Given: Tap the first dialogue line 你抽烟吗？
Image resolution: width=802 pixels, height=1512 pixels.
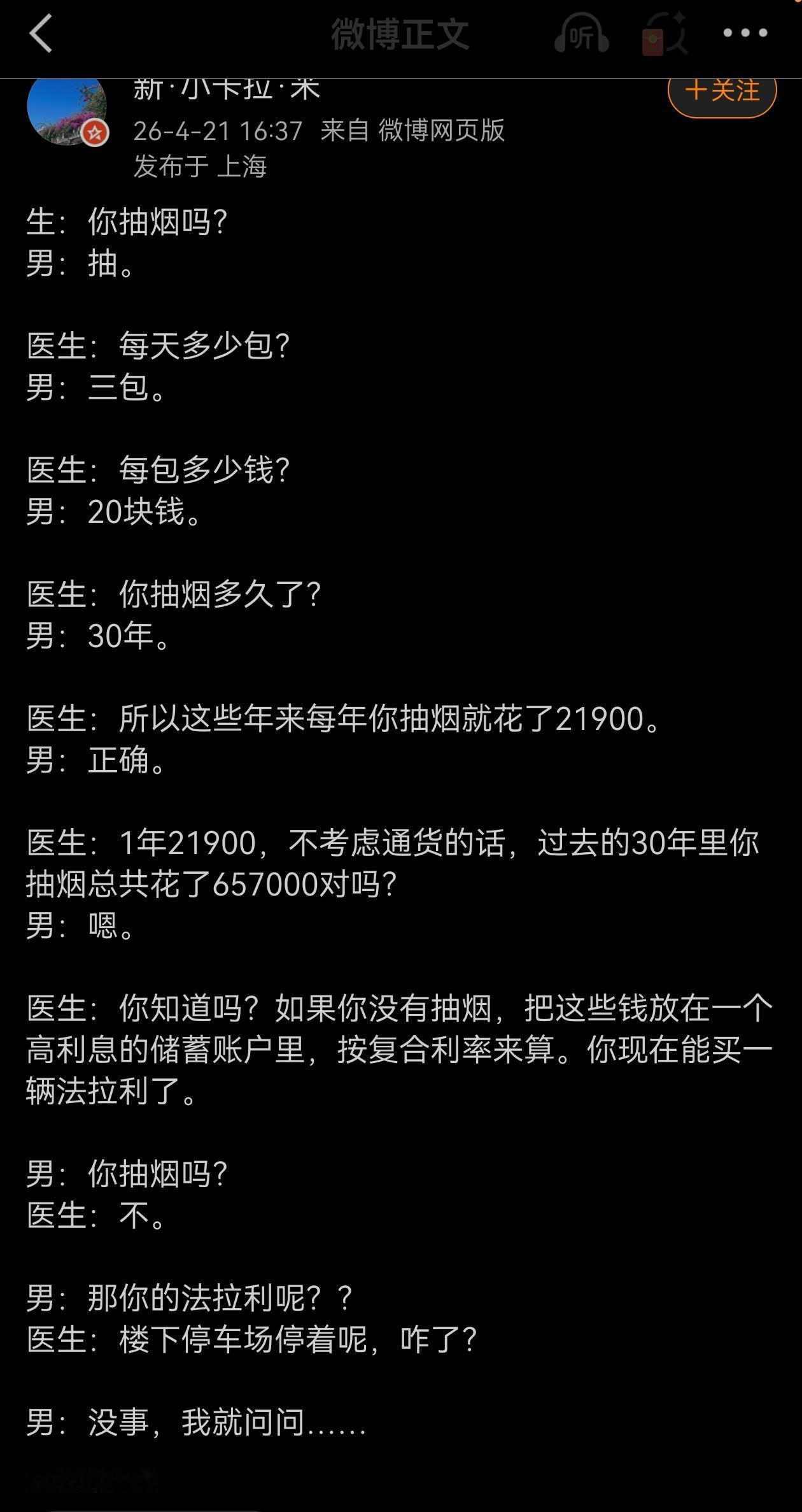Looking at the screenshot, I should (127, 220).
